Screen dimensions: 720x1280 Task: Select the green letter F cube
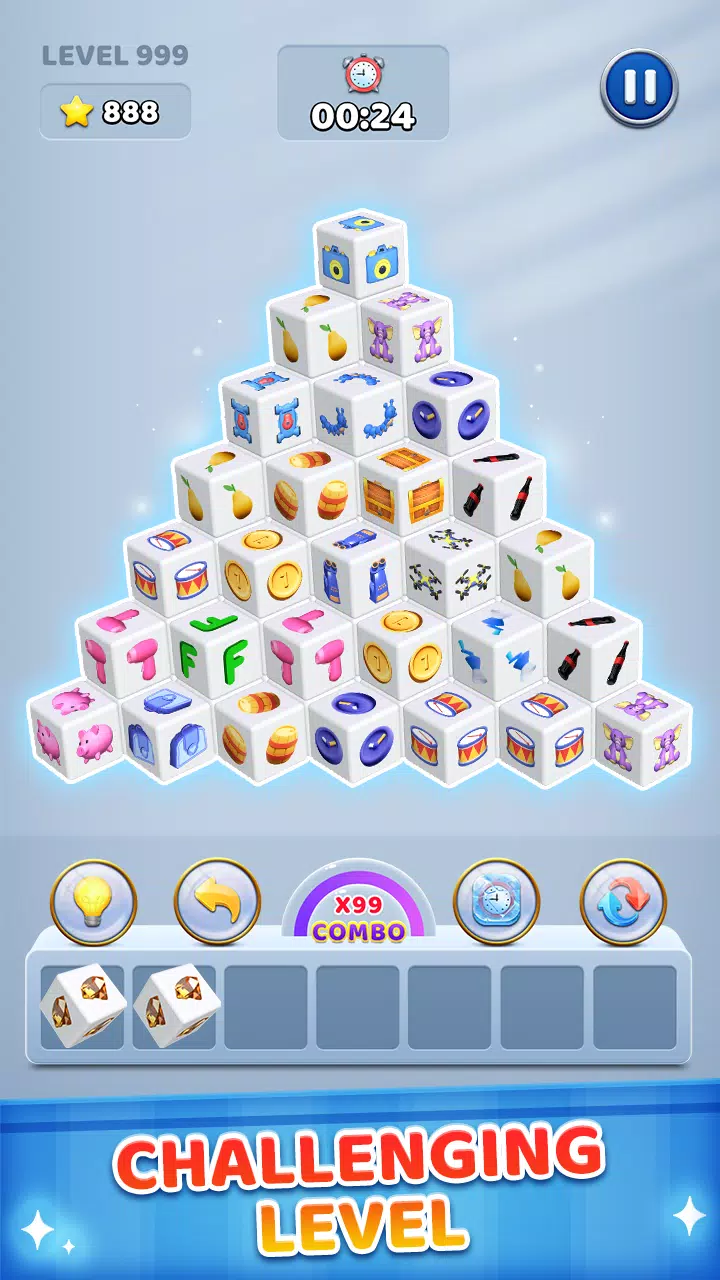pyautogui.click(x=217, y=655)
